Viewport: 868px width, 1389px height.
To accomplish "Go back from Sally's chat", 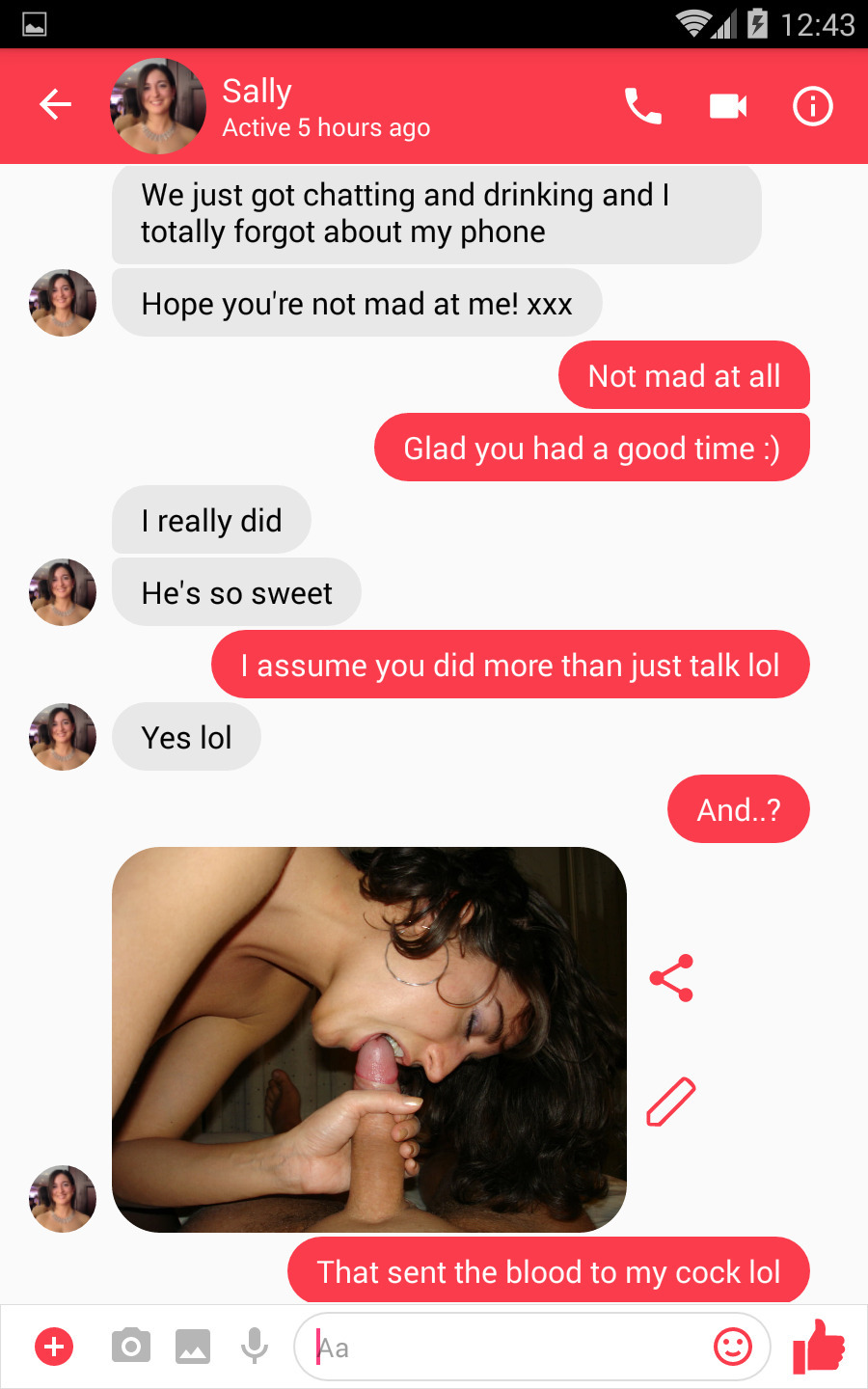I will tap(55, 105).
